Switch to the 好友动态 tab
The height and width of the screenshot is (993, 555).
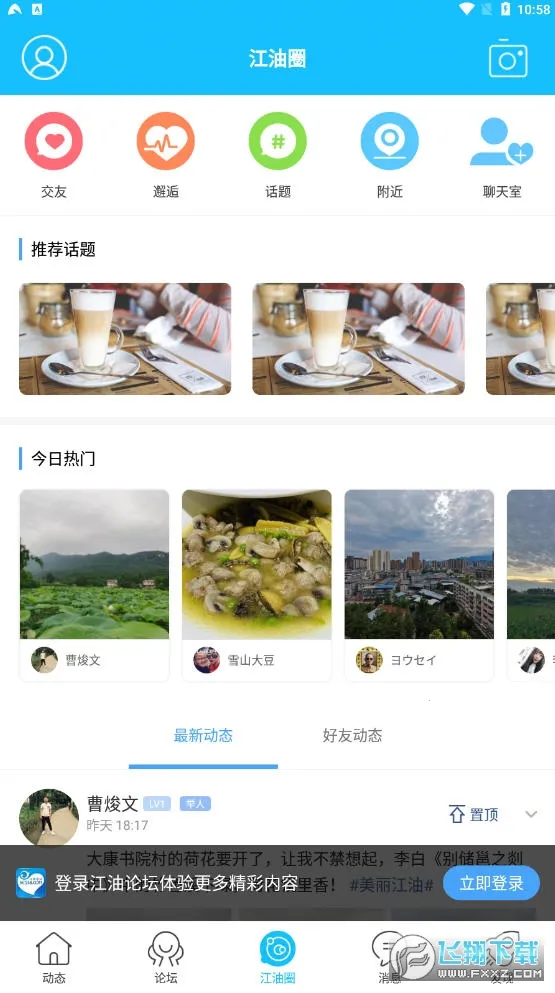tap(352, 735)
